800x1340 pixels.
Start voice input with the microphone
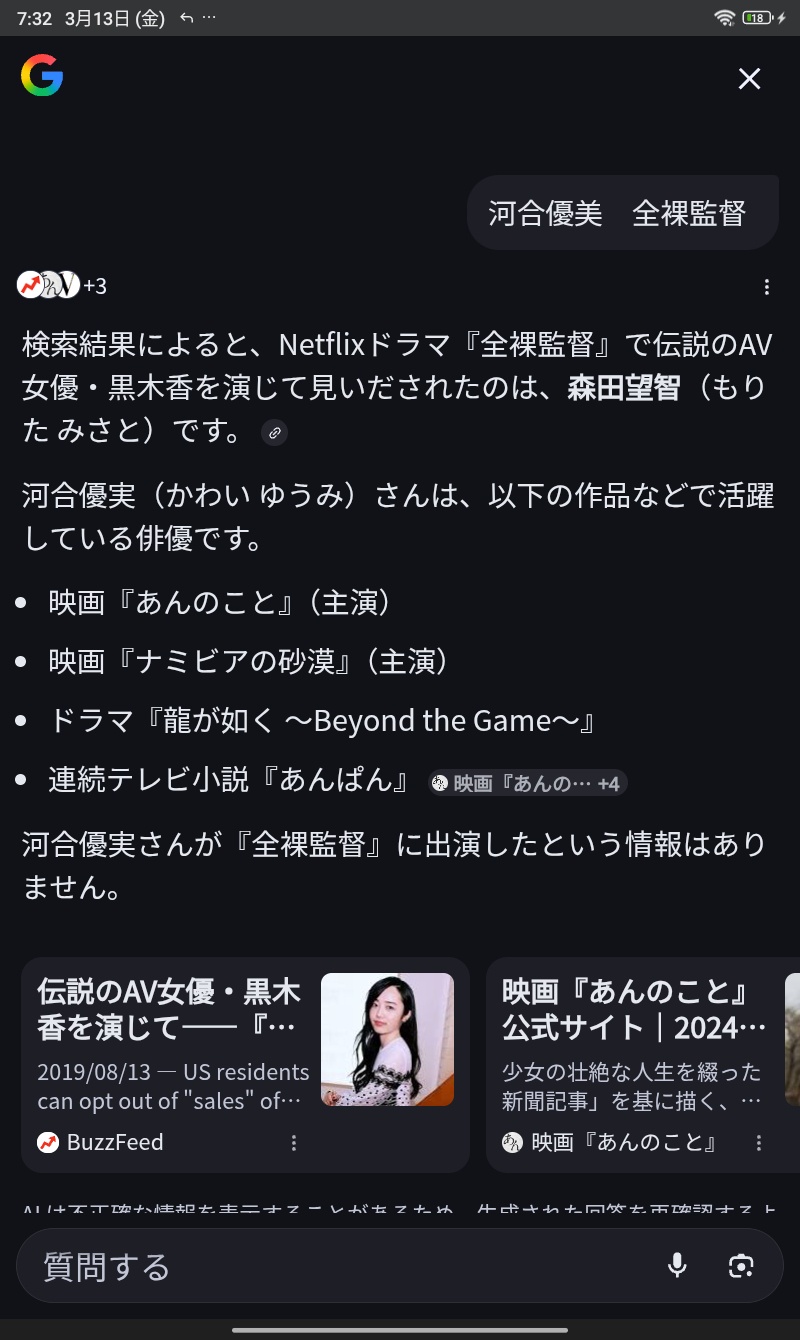[x=677, y=1266]
